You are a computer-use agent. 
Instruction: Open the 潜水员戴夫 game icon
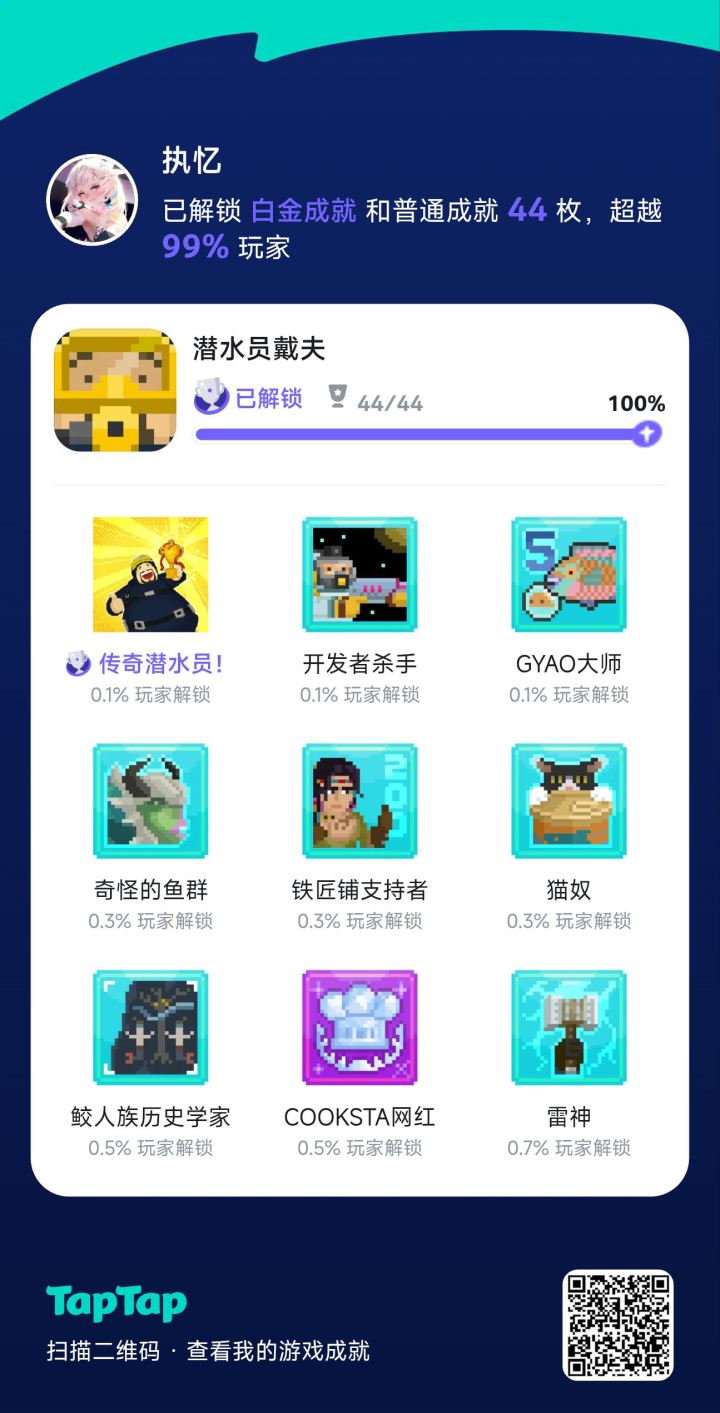point(113,389)
